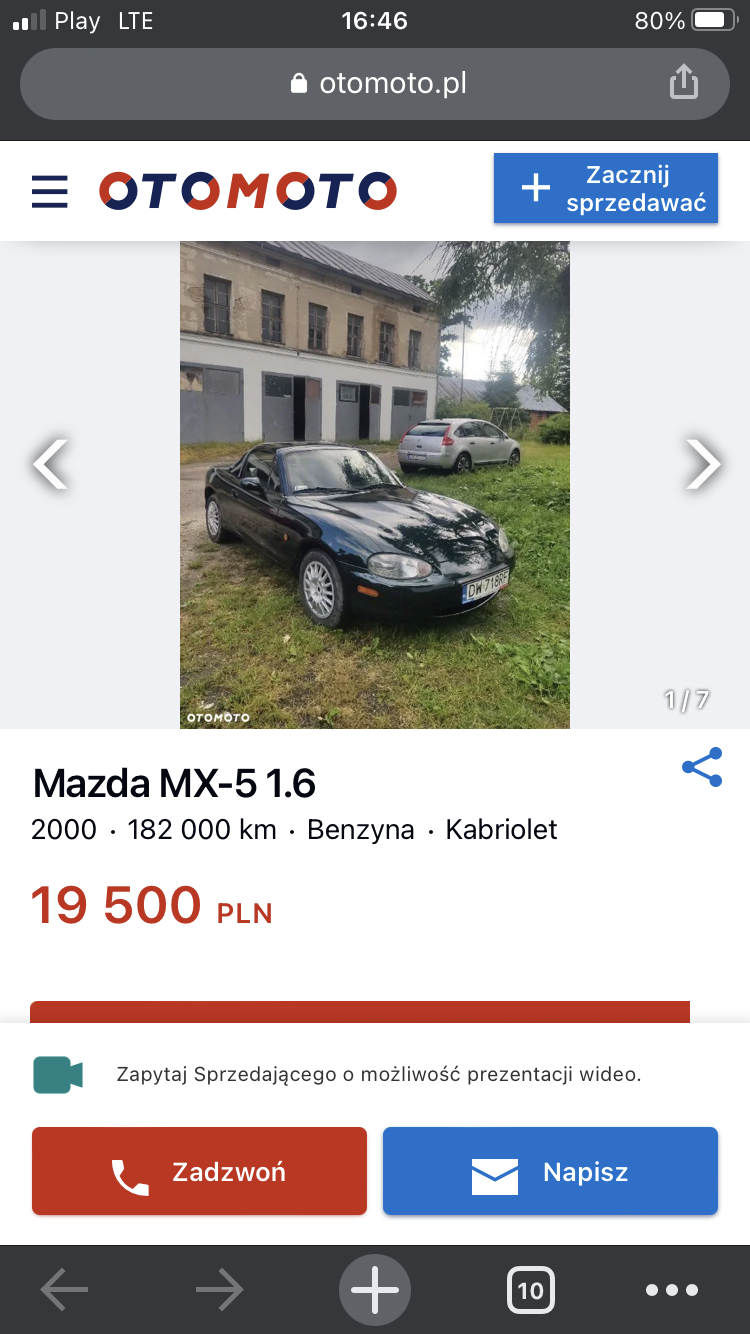Message the seller with Napisz

[550, 1172]
